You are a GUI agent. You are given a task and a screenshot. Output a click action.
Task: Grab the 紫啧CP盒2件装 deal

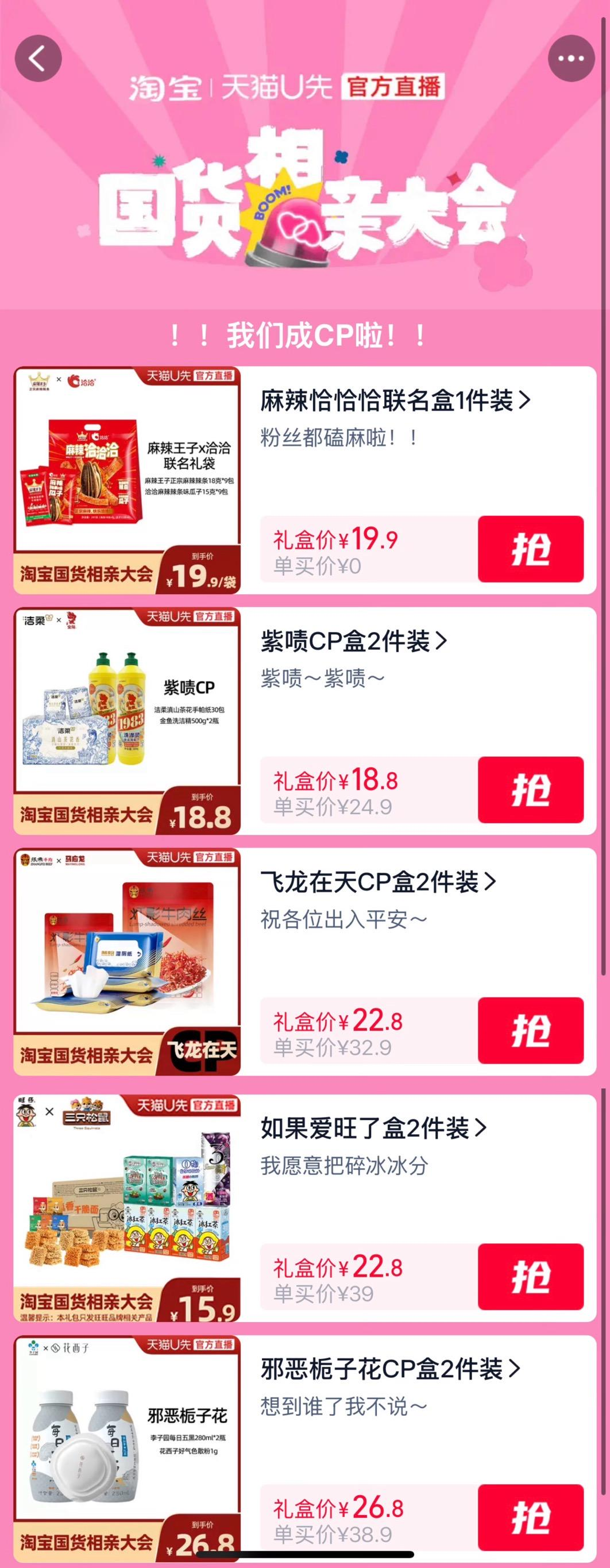(x=530, y=789)
